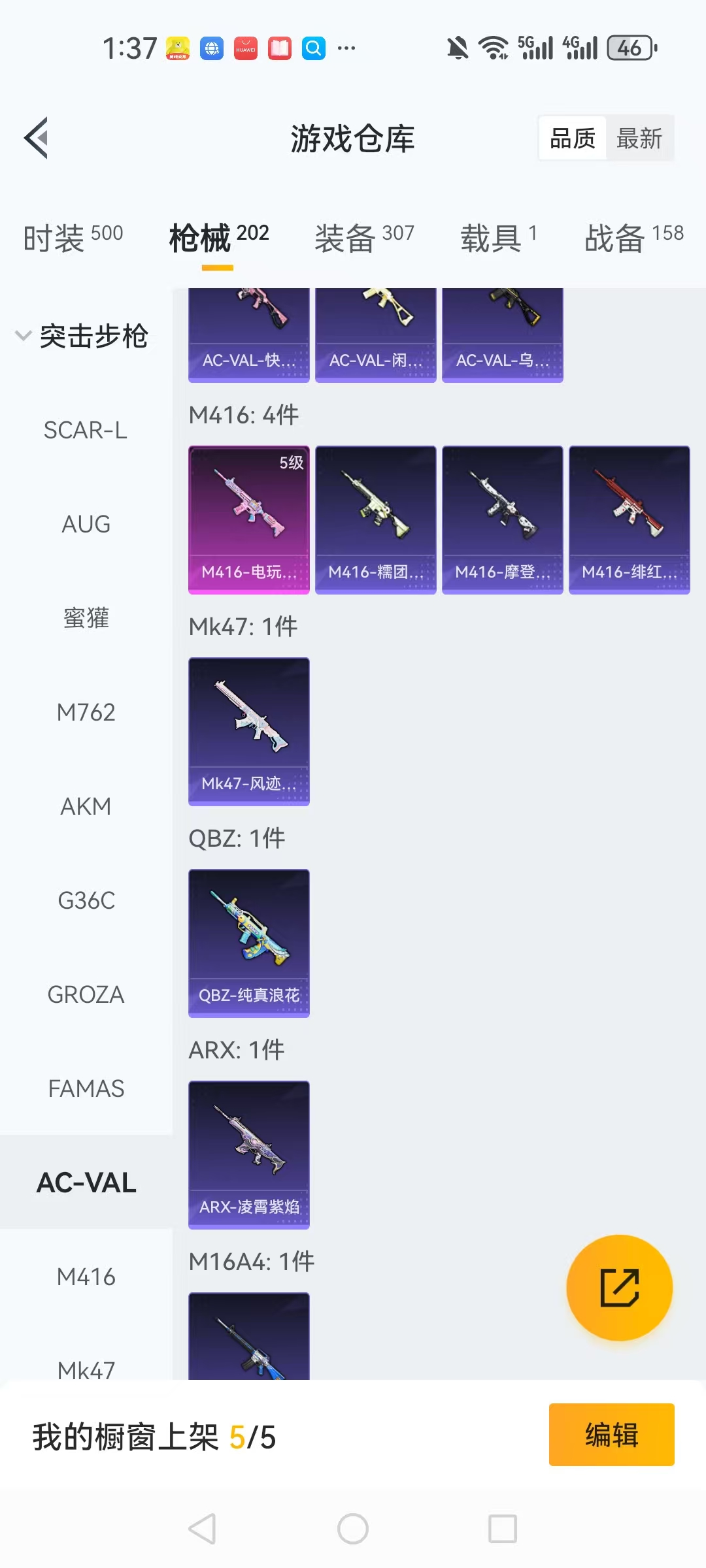Sort items by 最新

point(639,139)
